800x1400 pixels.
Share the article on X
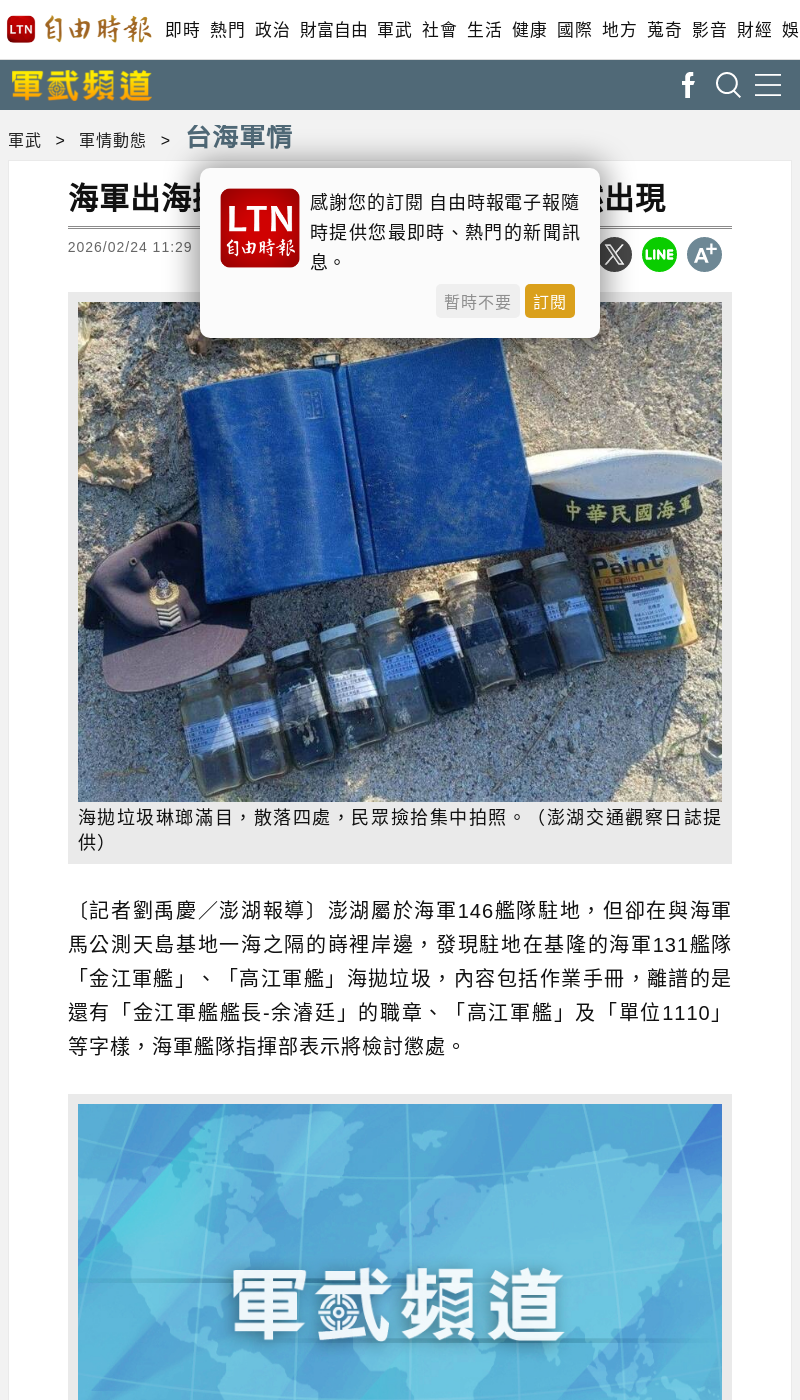[614, 255]
